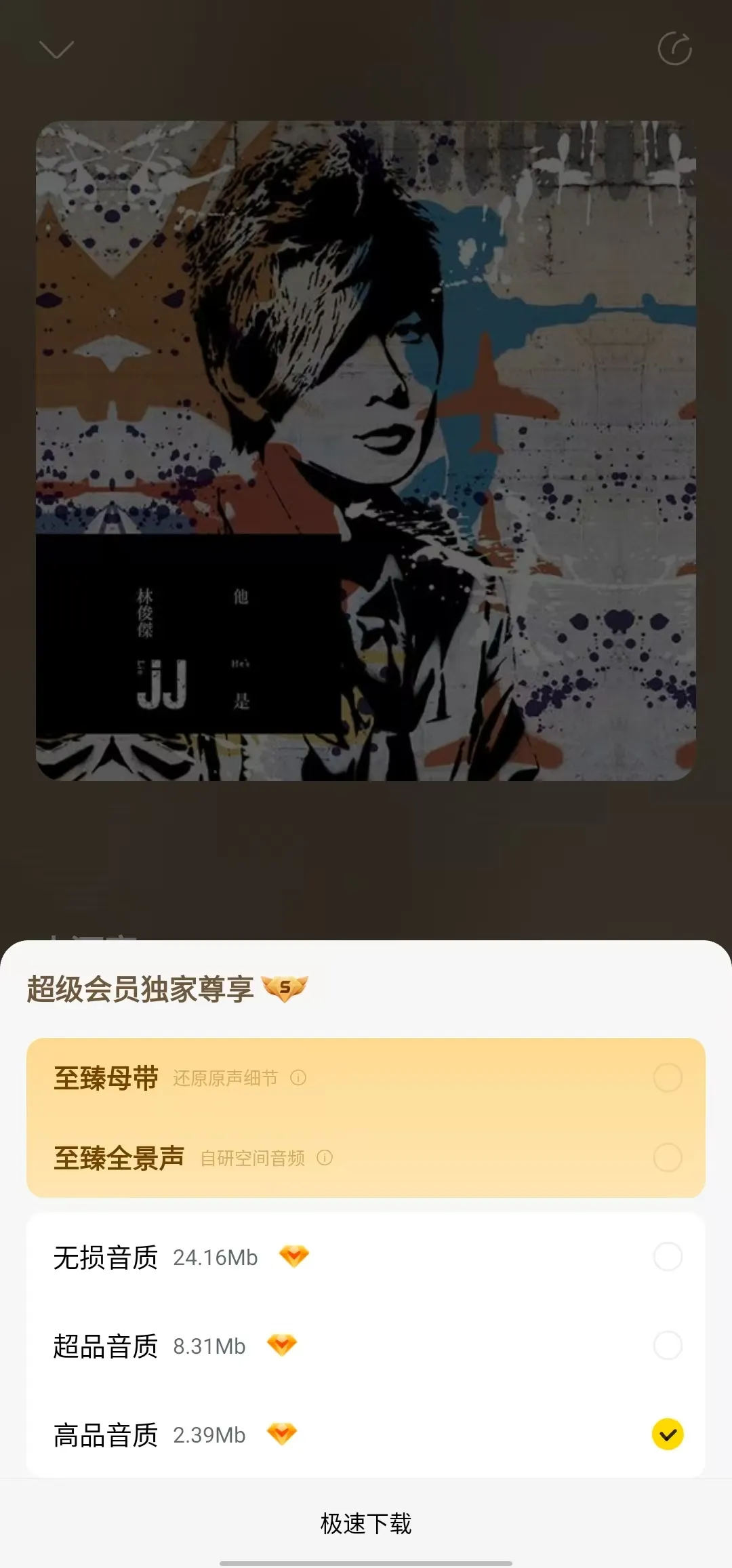732x1568 pixels.
Task: Start download with 极速下载 button
Action: tap(366, 1523)
